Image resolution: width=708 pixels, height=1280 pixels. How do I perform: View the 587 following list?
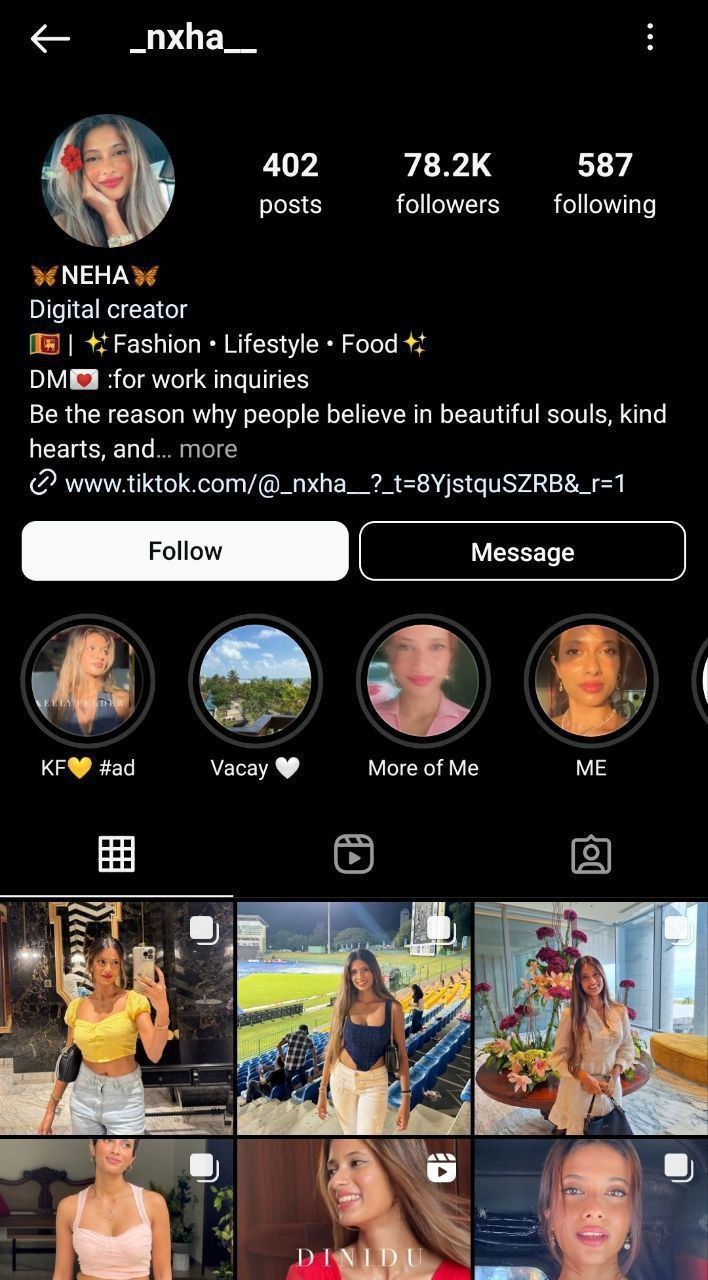point(605,183)
